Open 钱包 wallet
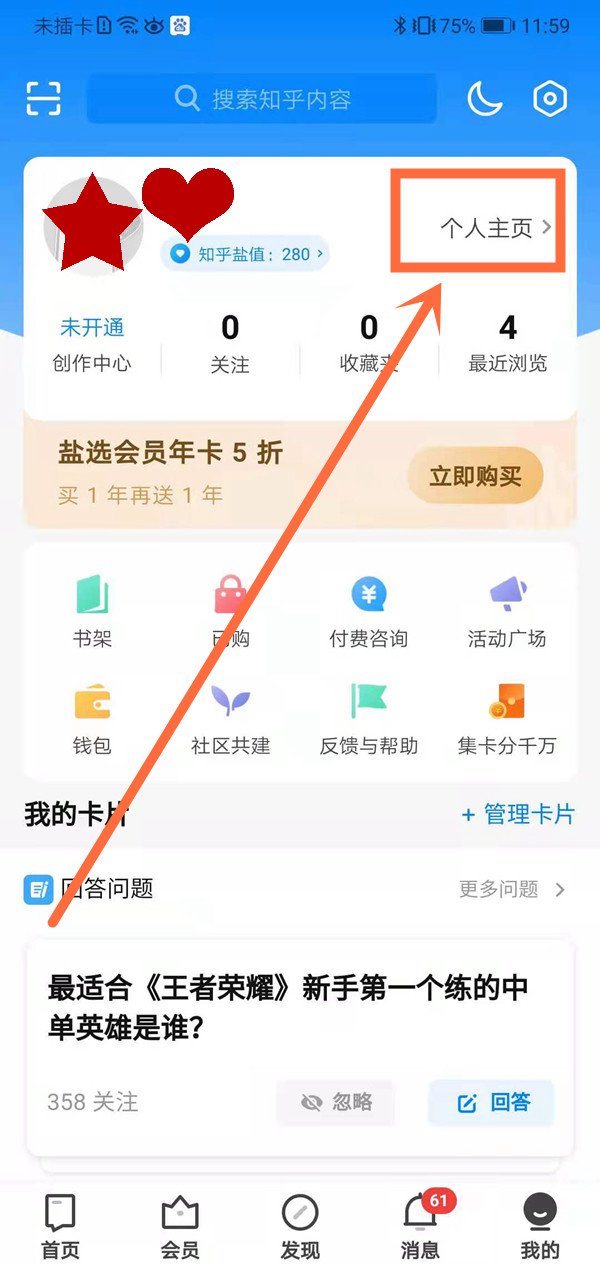 92,718
